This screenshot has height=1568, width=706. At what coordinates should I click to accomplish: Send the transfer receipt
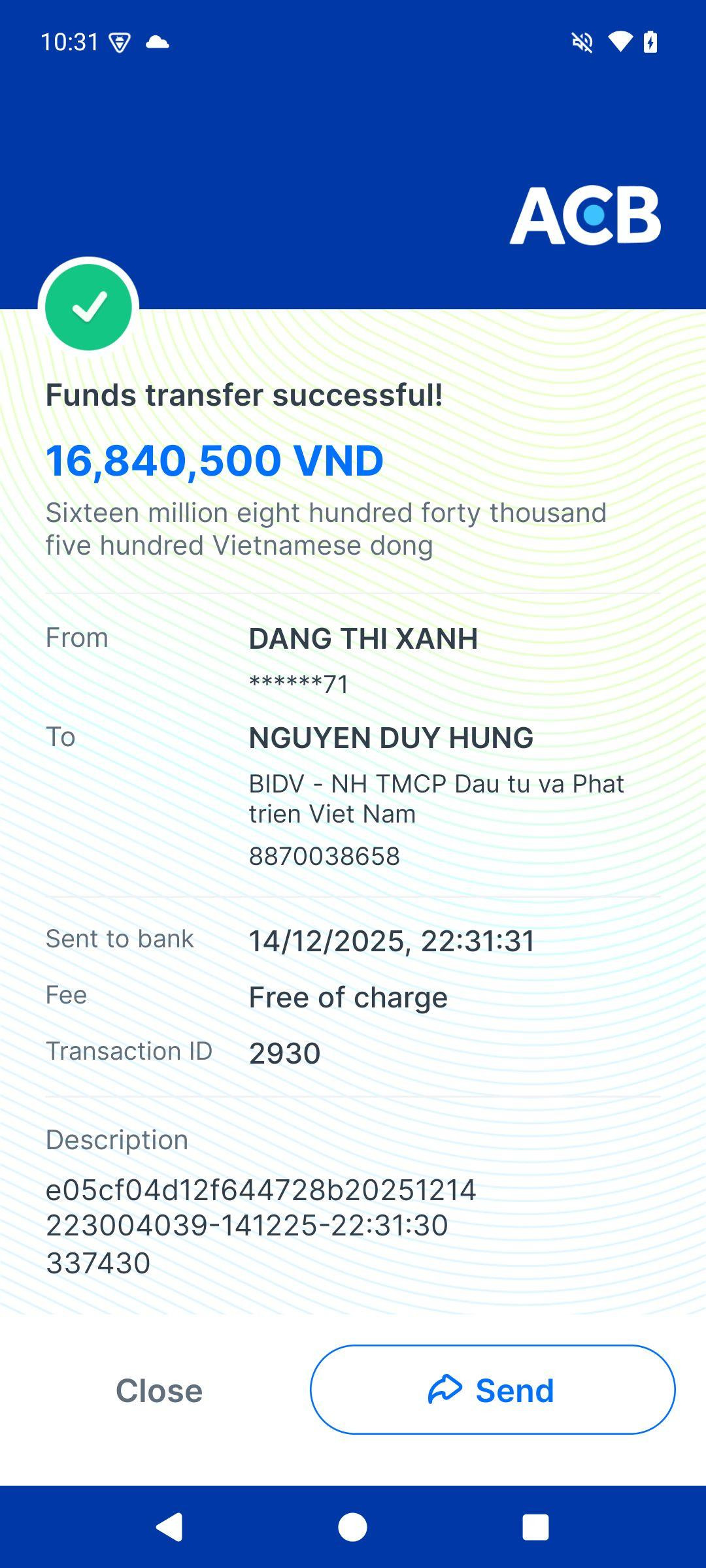(x=492, y=1390)
